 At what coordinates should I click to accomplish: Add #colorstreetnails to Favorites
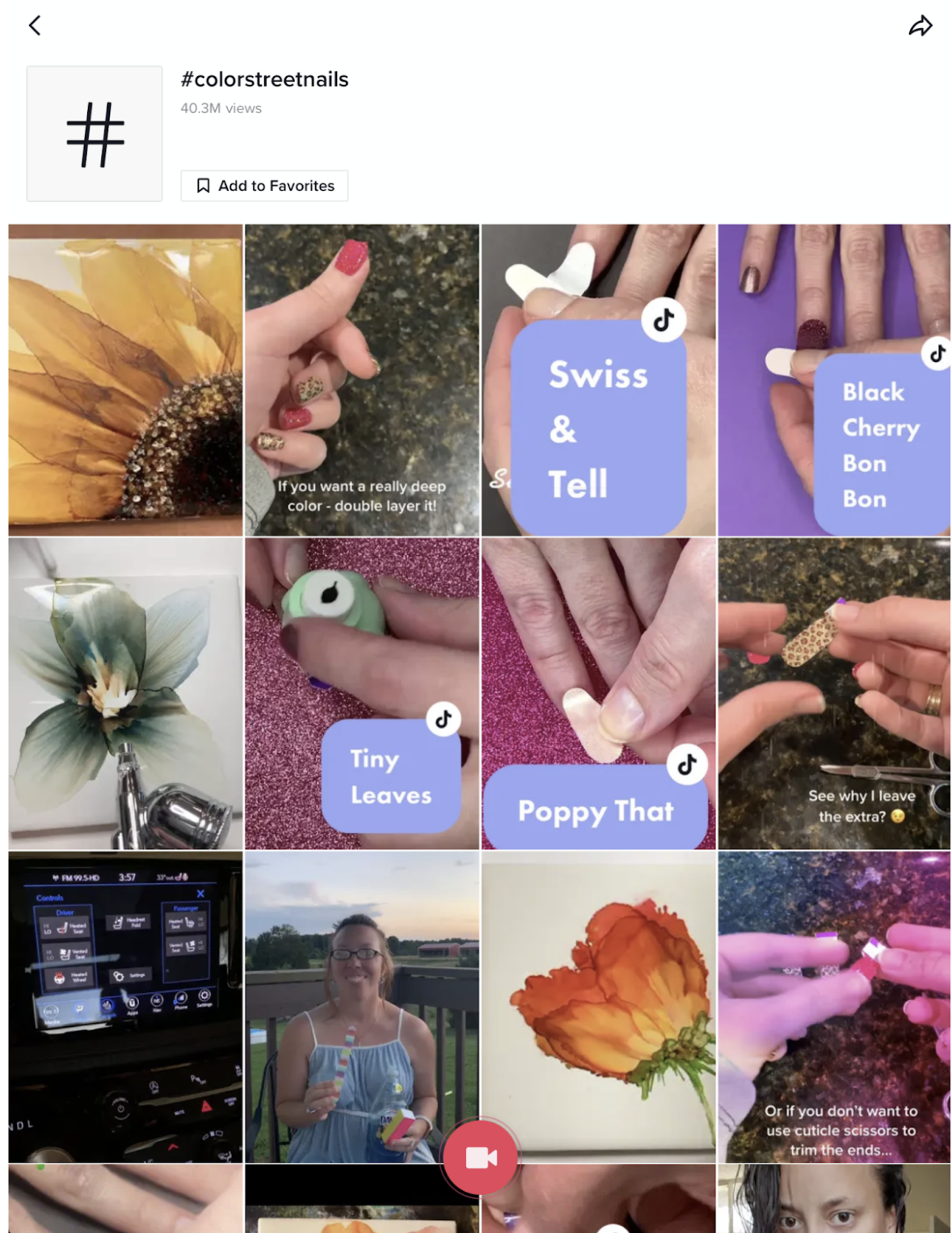(264, 186)
